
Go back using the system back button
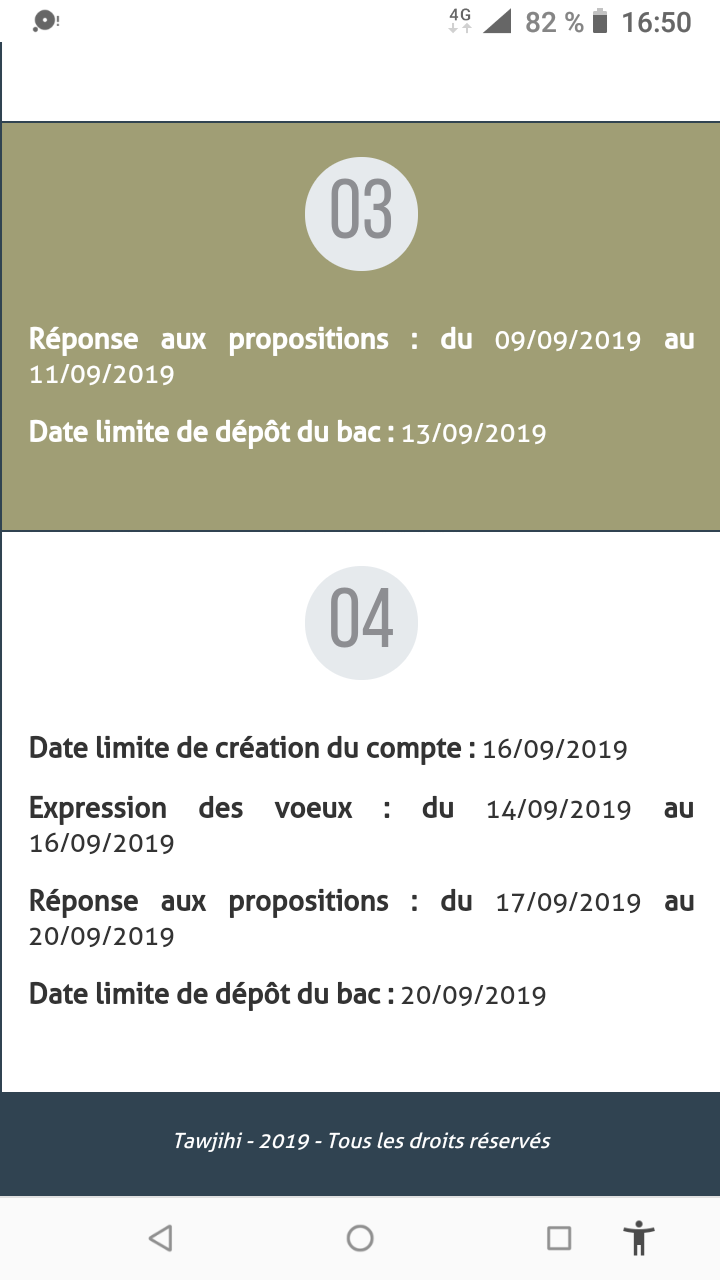pos(160,1238)
